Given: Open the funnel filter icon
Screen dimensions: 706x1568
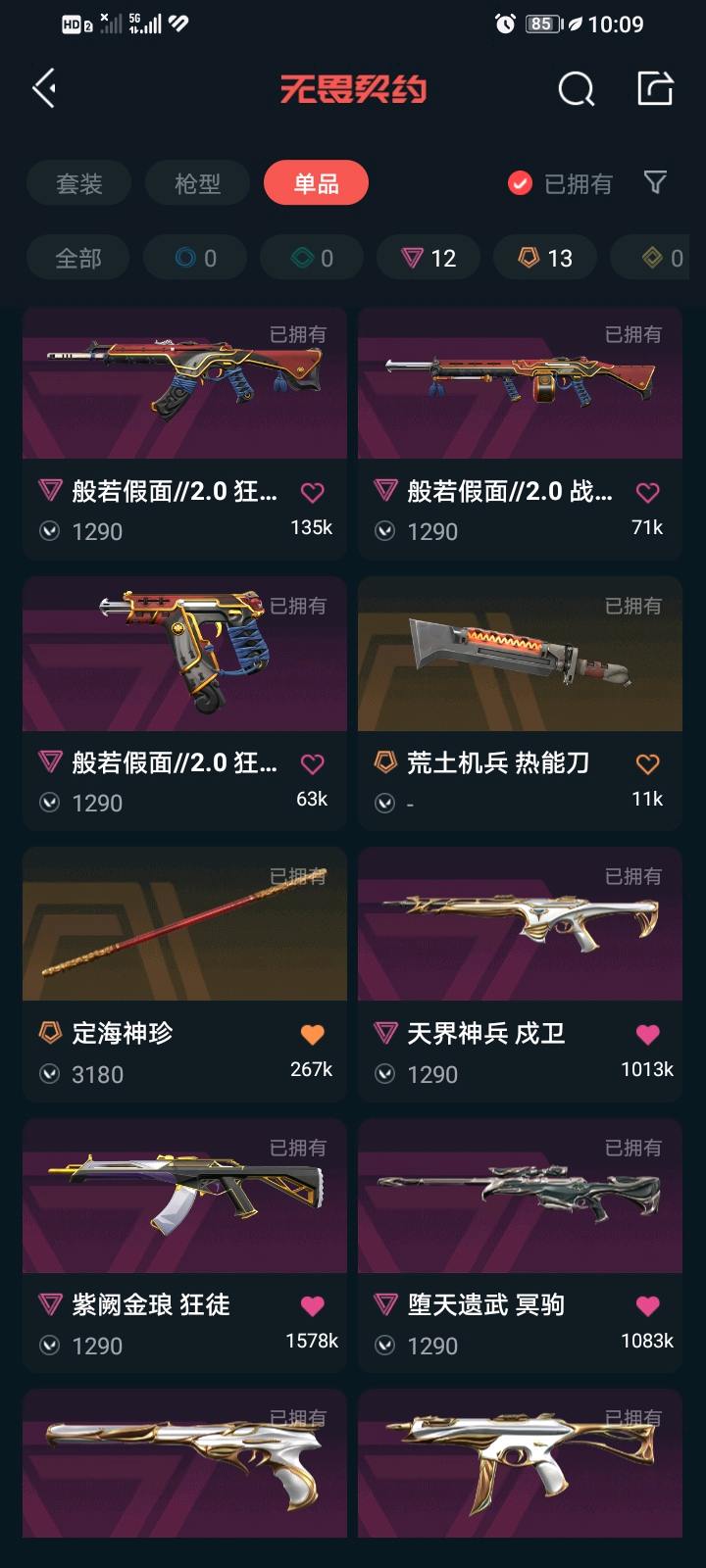Looking at the screenshot, I should point(655,182).
